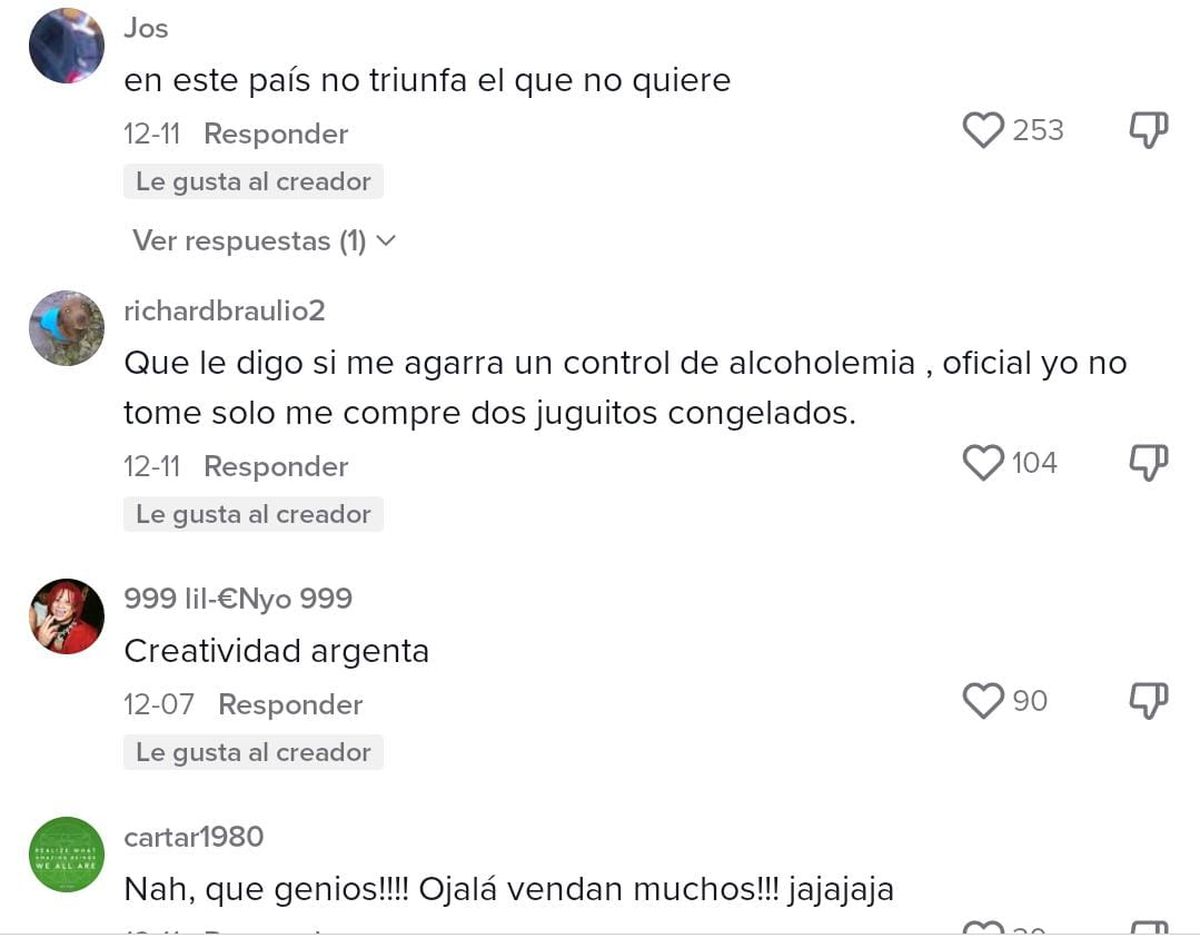Dislike the Creatividad argenta comment

point(1148,701)
